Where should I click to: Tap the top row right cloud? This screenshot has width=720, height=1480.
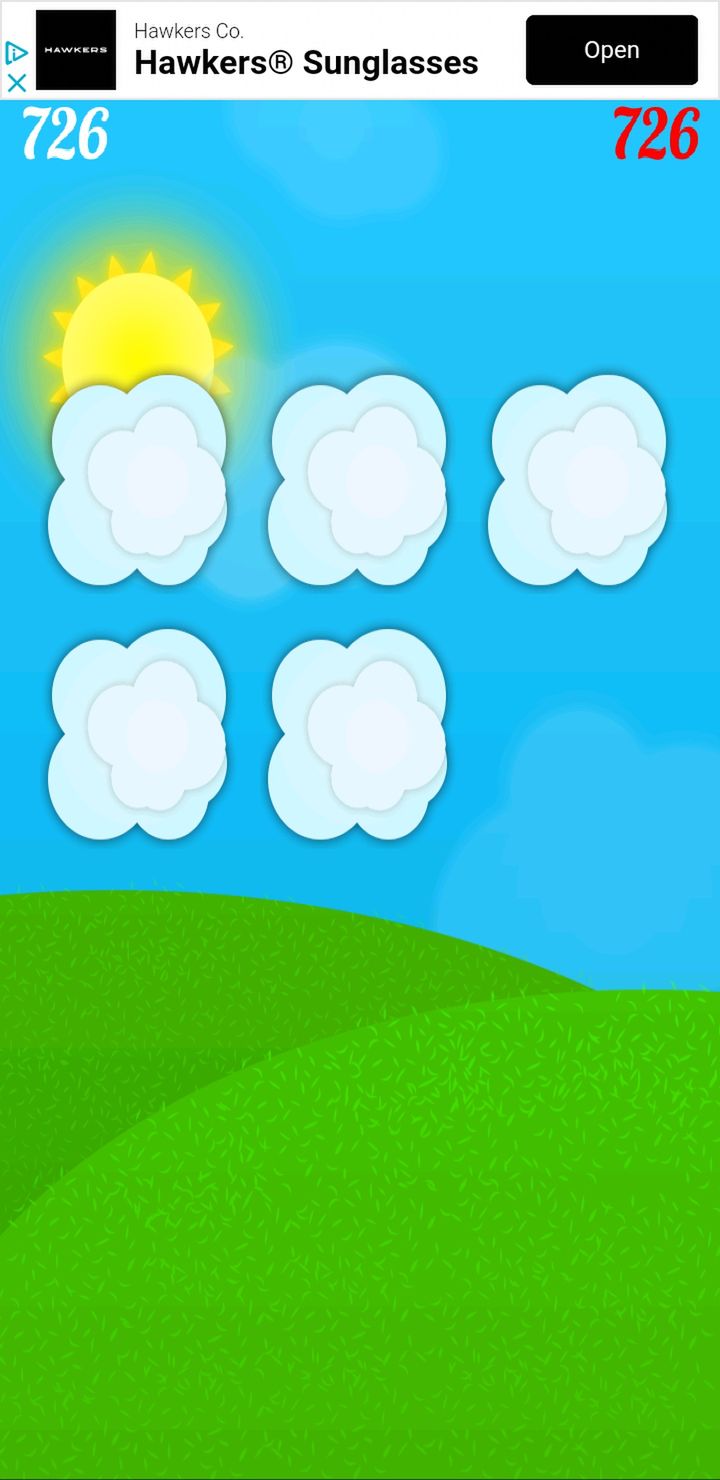(578, 481)
